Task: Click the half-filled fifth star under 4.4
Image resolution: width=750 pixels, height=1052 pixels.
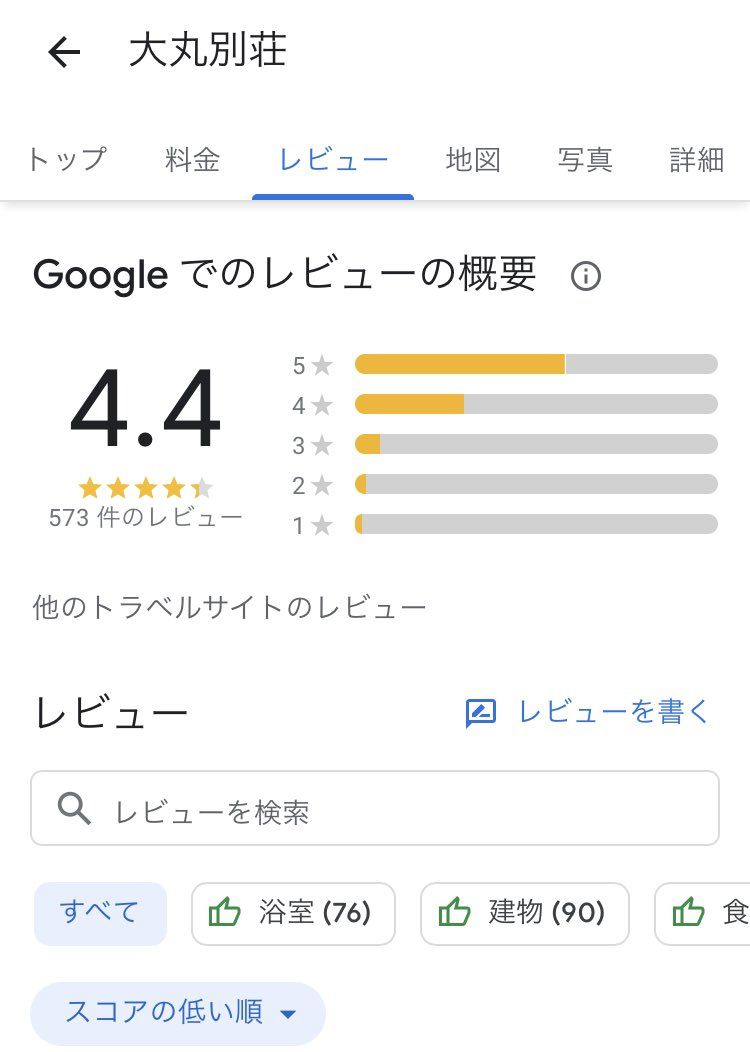Action: pos(204,488)
